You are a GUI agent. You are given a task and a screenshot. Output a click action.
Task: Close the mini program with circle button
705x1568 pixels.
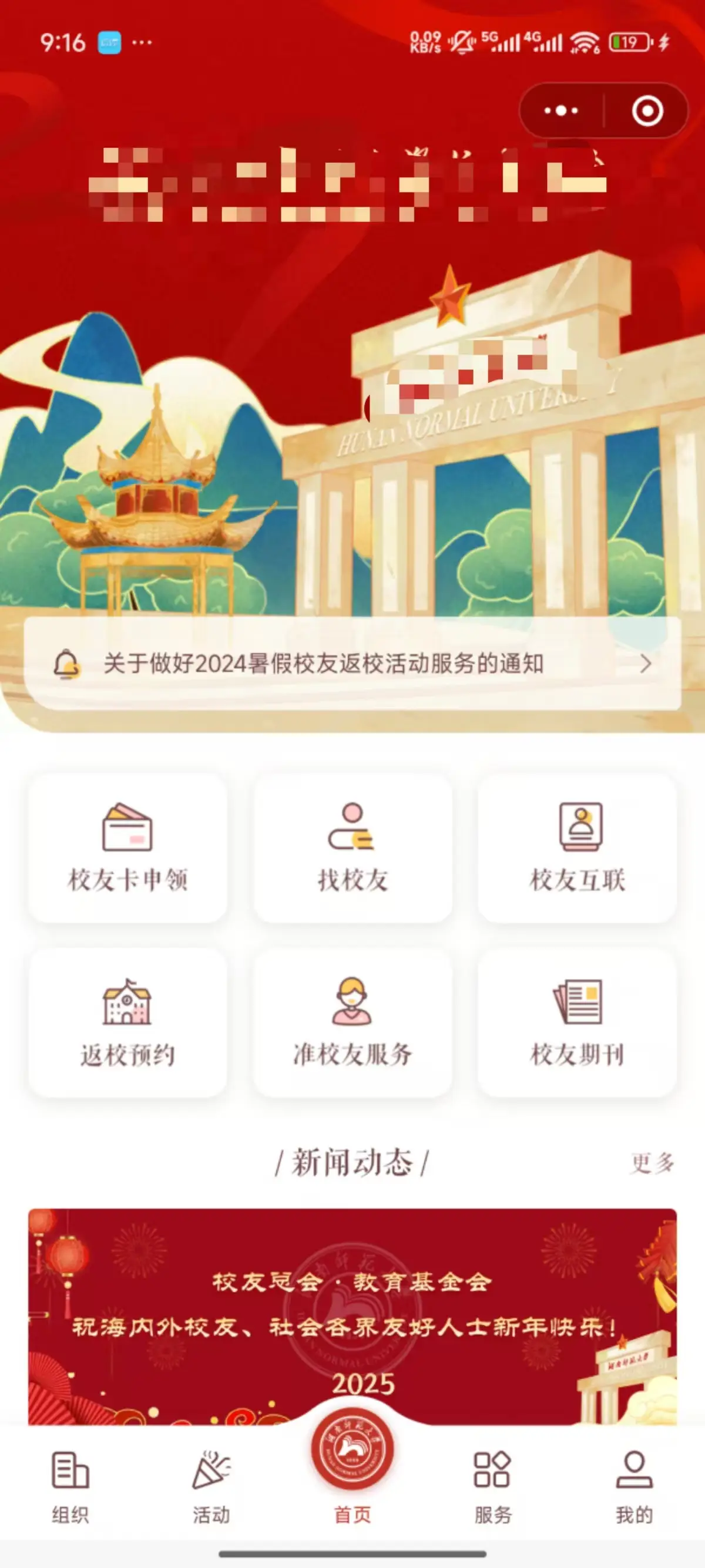(647, 111)
